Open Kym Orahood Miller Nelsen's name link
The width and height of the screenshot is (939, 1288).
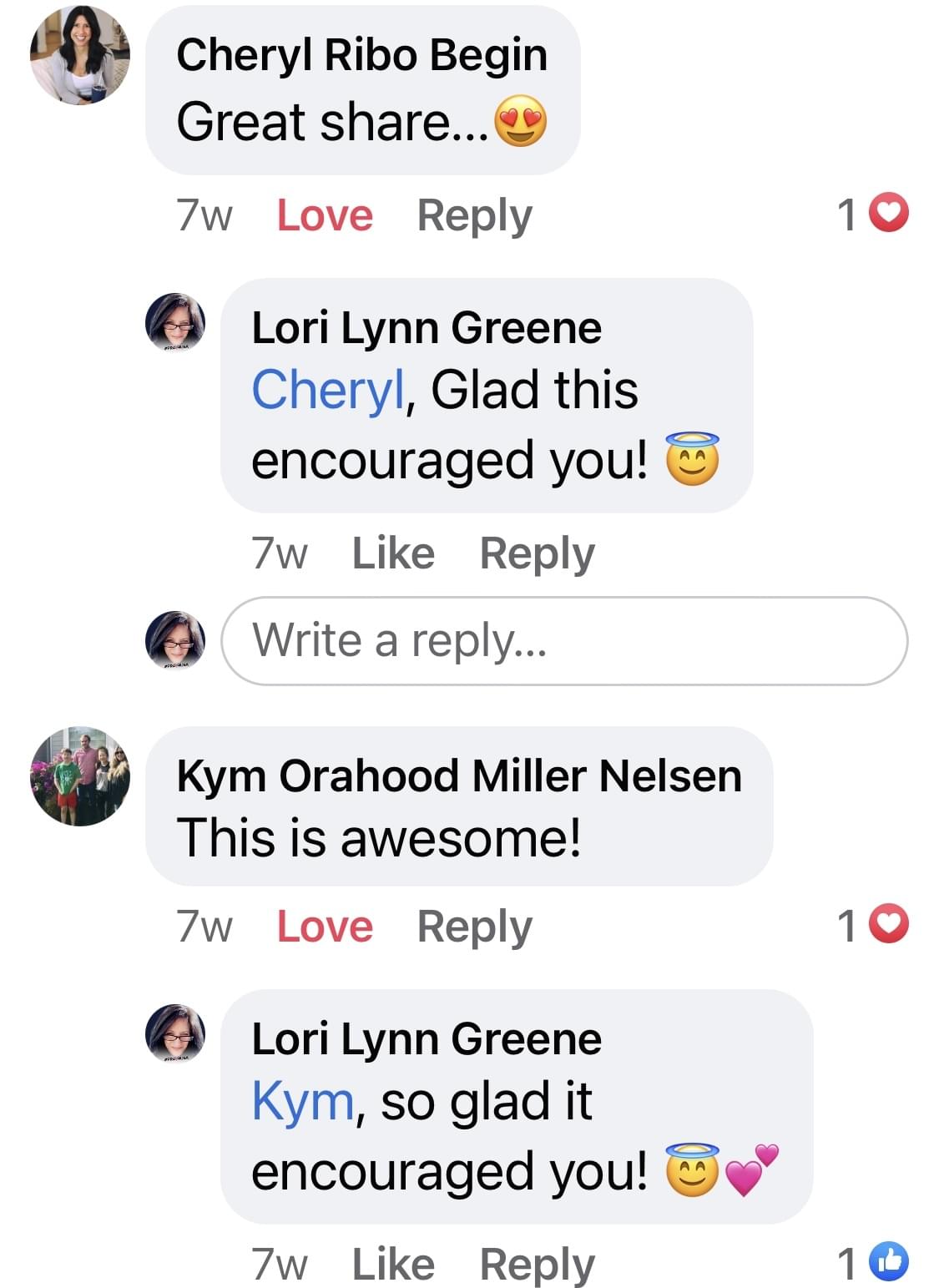[x=459, y=775]
